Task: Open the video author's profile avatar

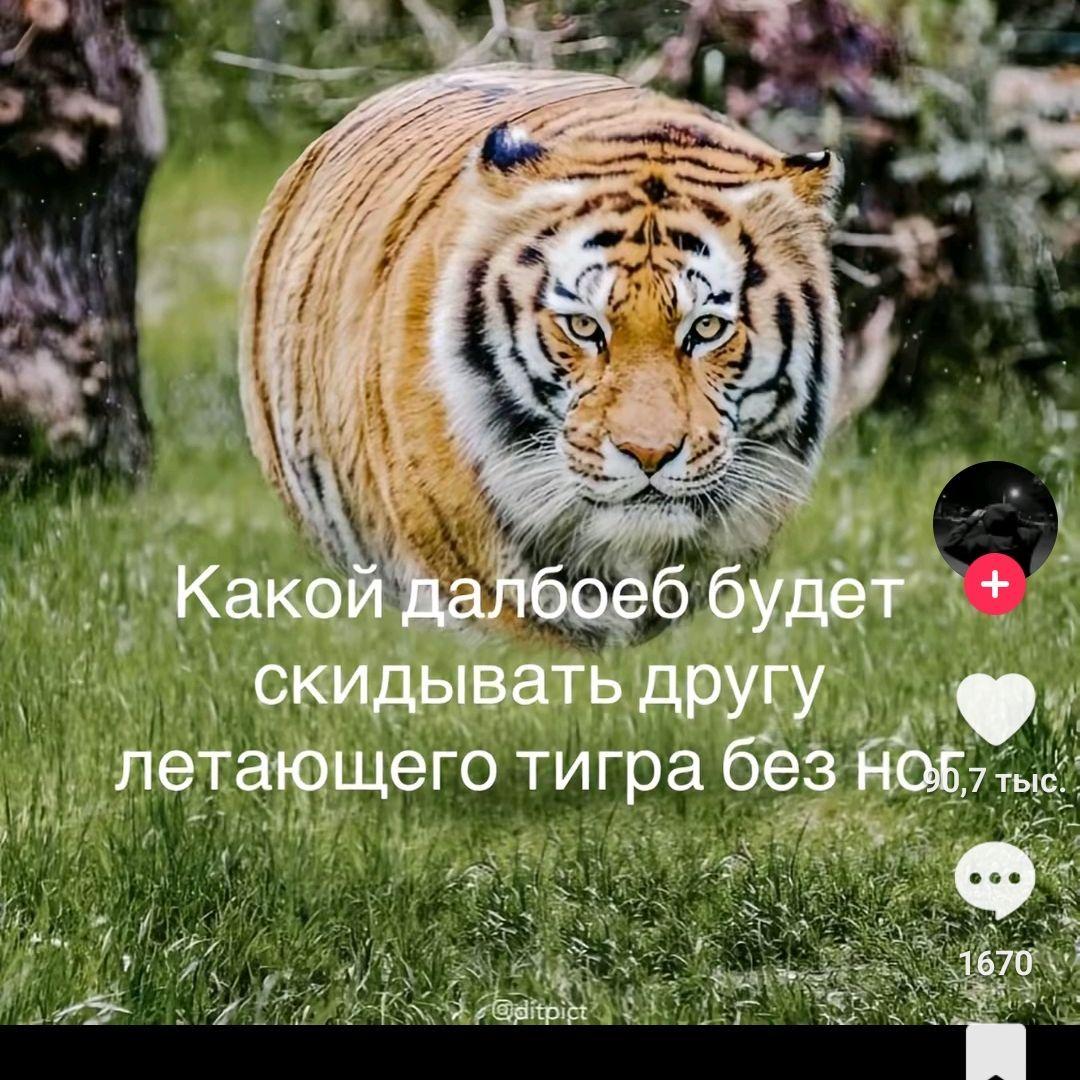Action: click(x=994, y=522)
